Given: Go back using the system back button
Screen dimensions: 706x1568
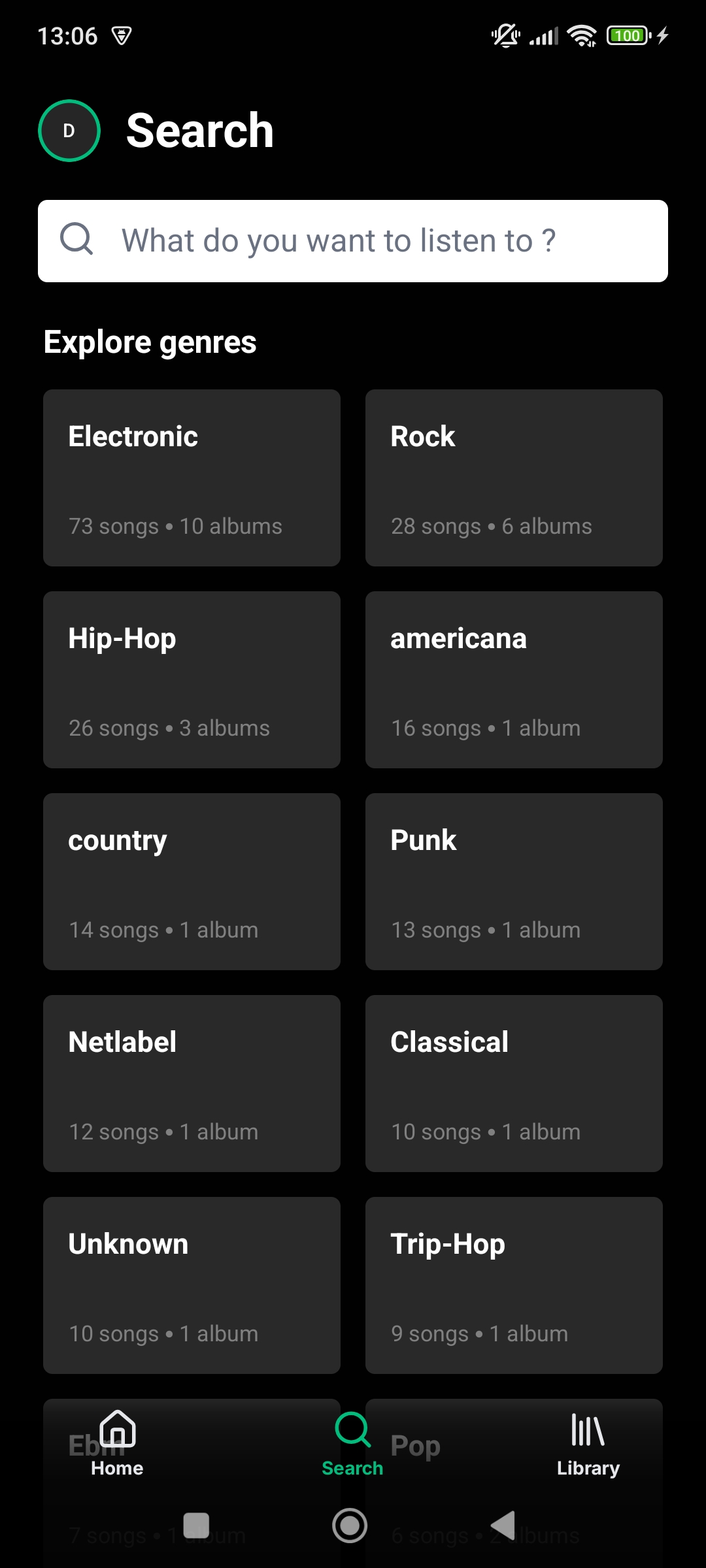Looking at the screenshot, I should coord(503,1526).
